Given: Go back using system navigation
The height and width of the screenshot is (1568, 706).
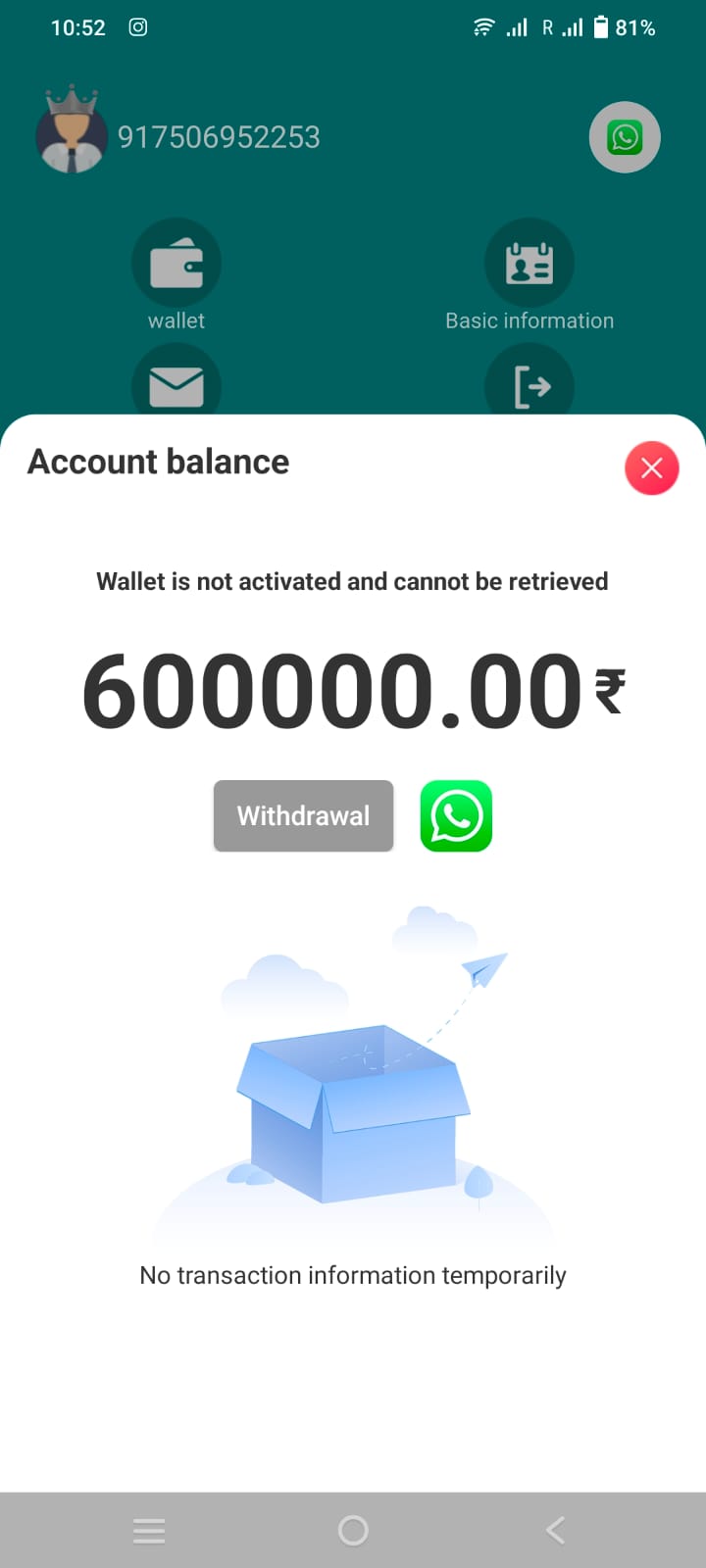Looking at the screenshot, I should point(556,1530).
